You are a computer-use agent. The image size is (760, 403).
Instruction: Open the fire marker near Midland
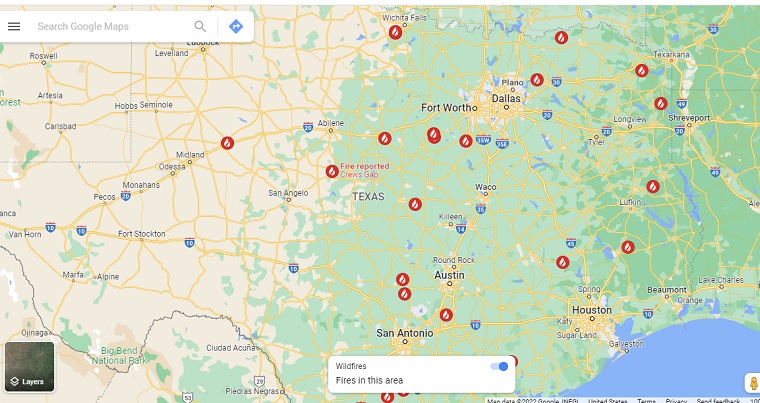pos(227,143)
